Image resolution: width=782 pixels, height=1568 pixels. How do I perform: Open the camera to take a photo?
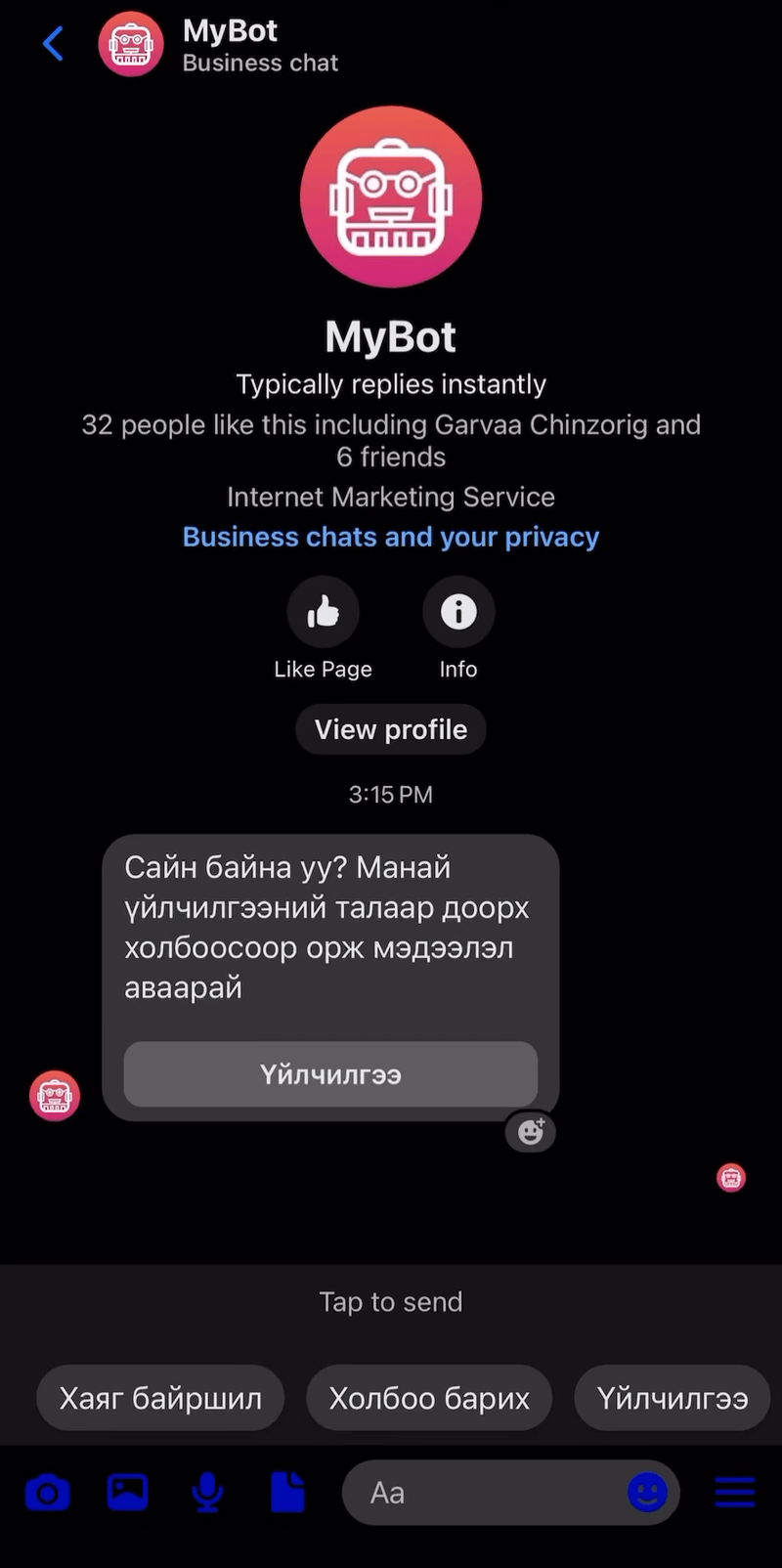[x=47, y=1493]
